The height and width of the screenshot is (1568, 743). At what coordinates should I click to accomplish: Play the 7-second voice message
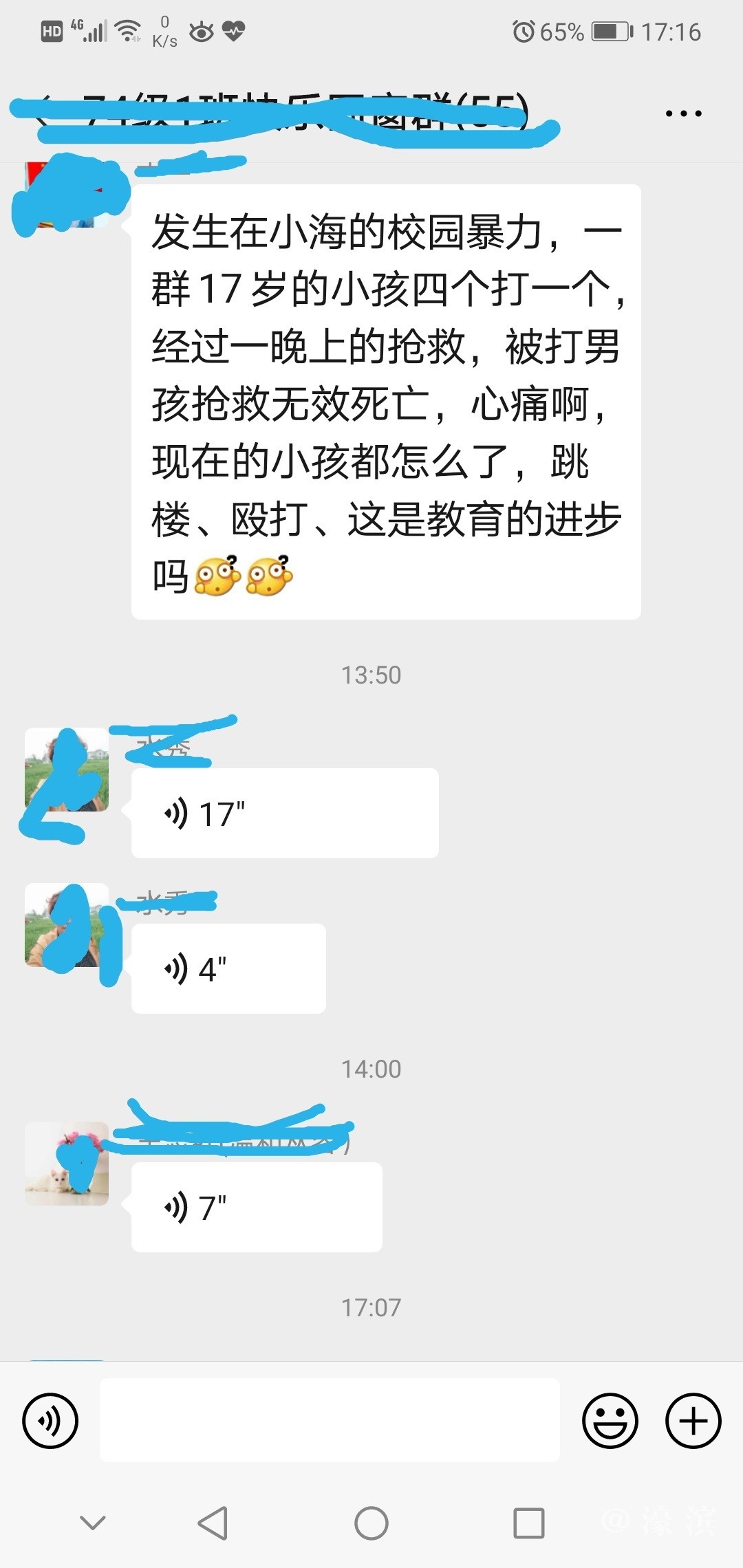point(256,1207)
